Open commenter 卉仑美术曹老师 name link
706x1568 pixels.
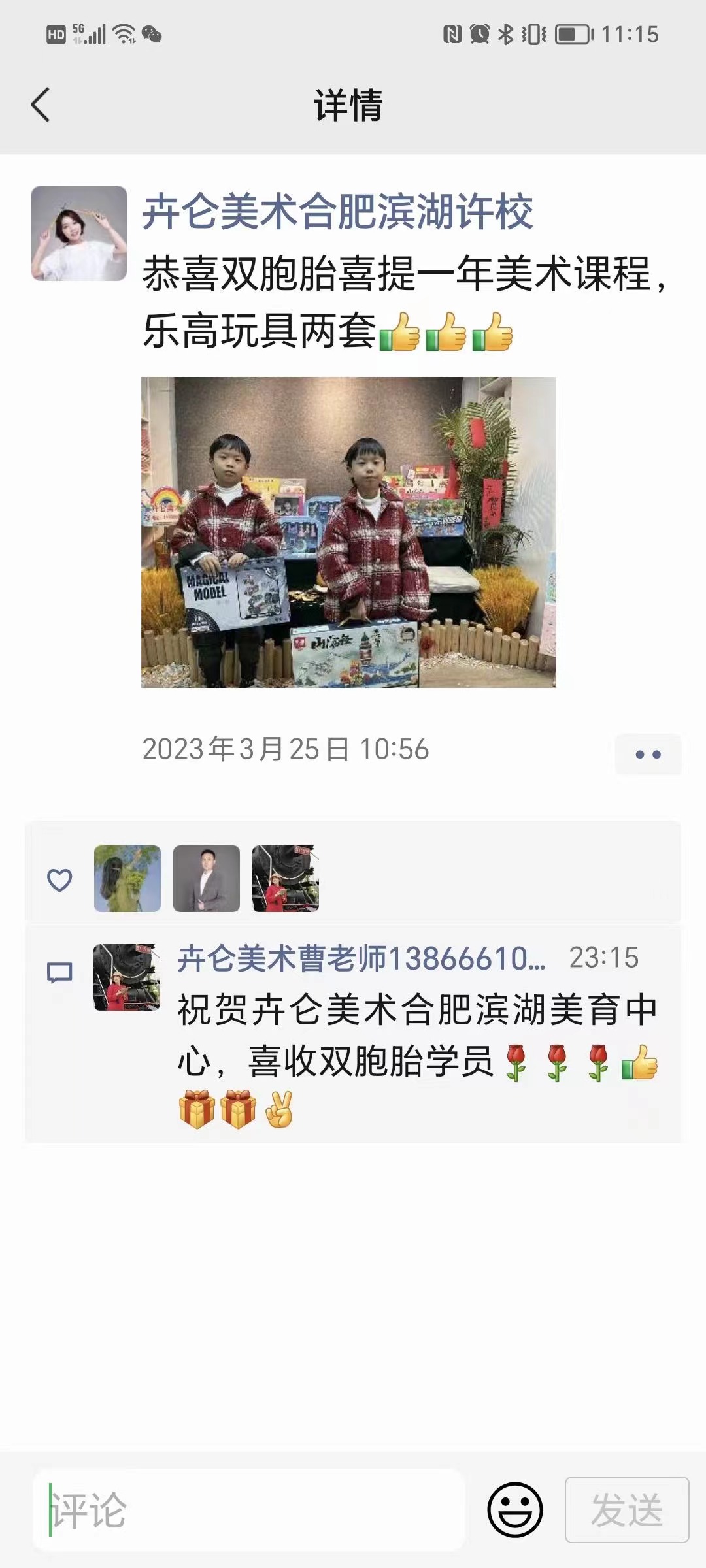pyautogui.click(x=361, y=958)
